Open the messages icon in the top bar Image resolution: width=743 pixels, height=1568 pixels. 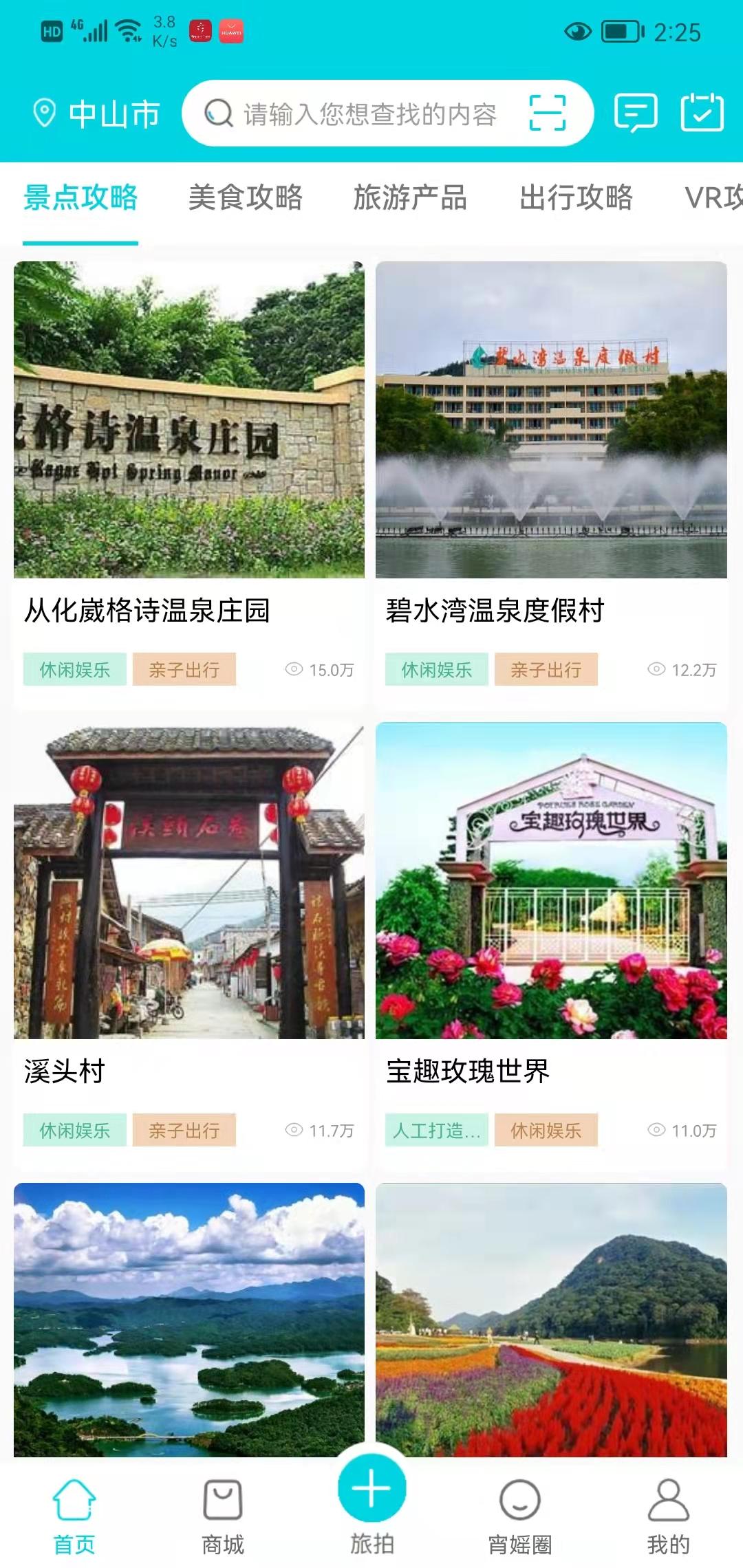634,114
